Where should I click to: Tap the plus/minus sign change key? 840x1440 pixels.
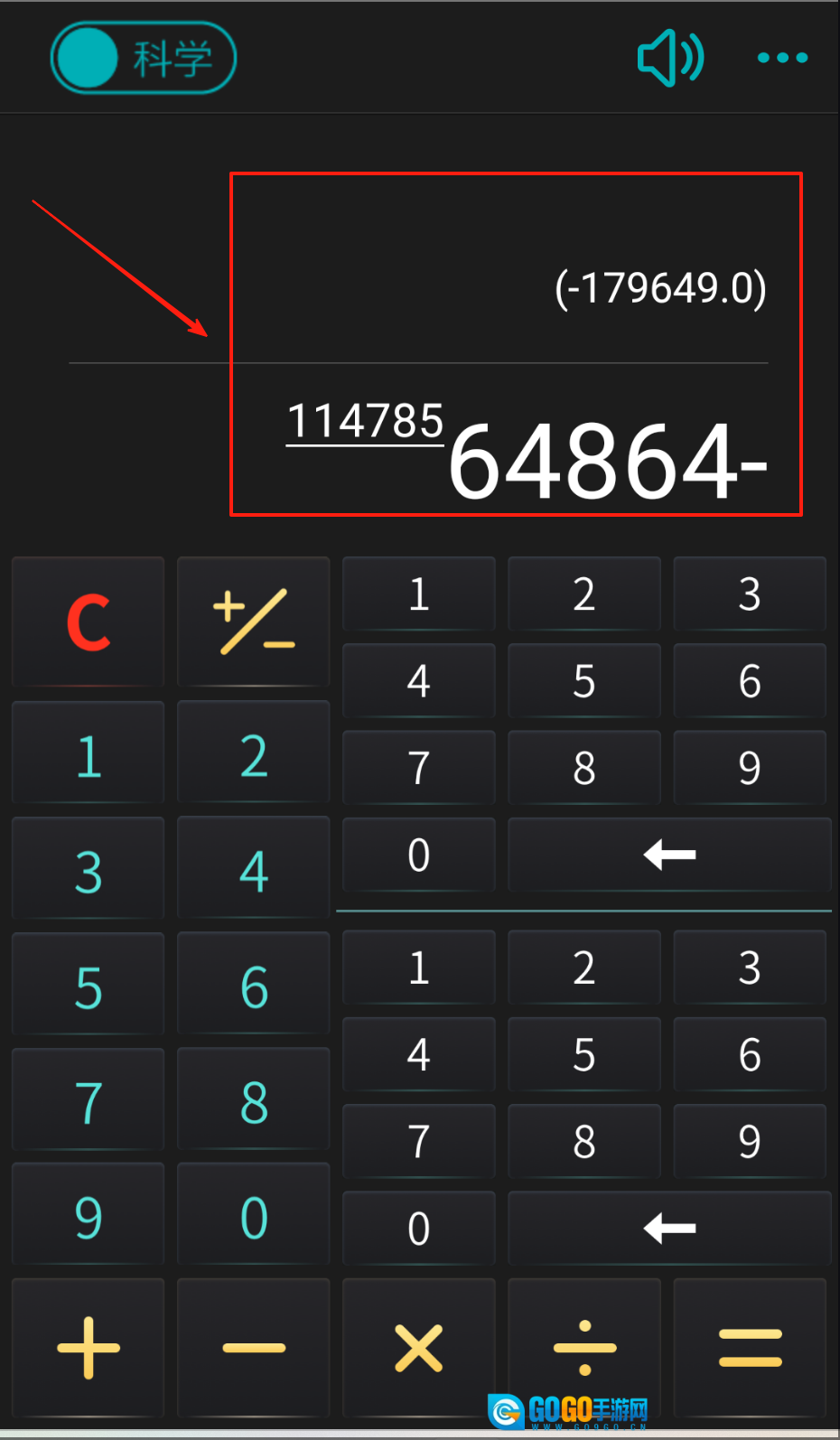(x=254, y=622)
